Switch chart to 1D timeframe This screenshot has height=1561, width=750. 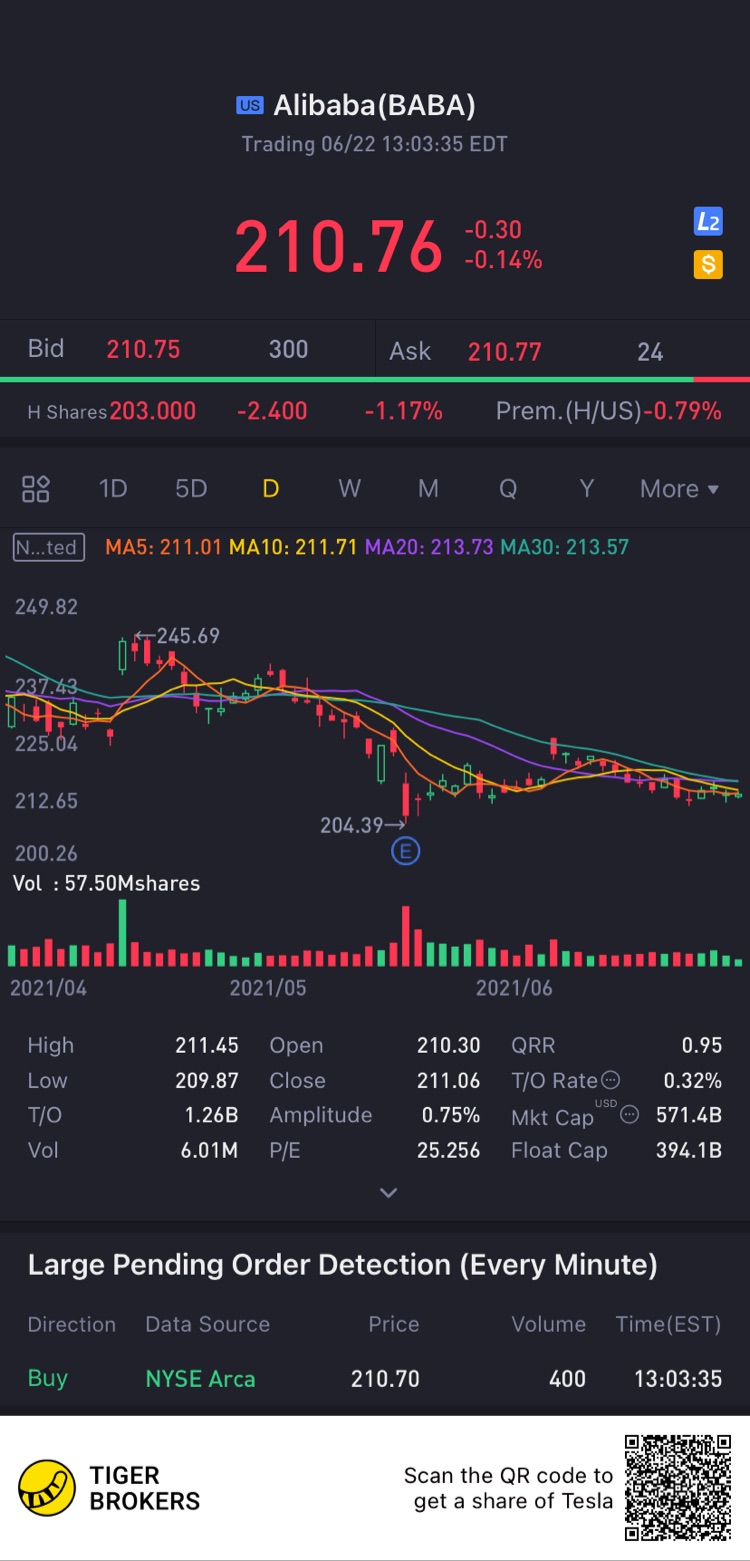(113, 489)
